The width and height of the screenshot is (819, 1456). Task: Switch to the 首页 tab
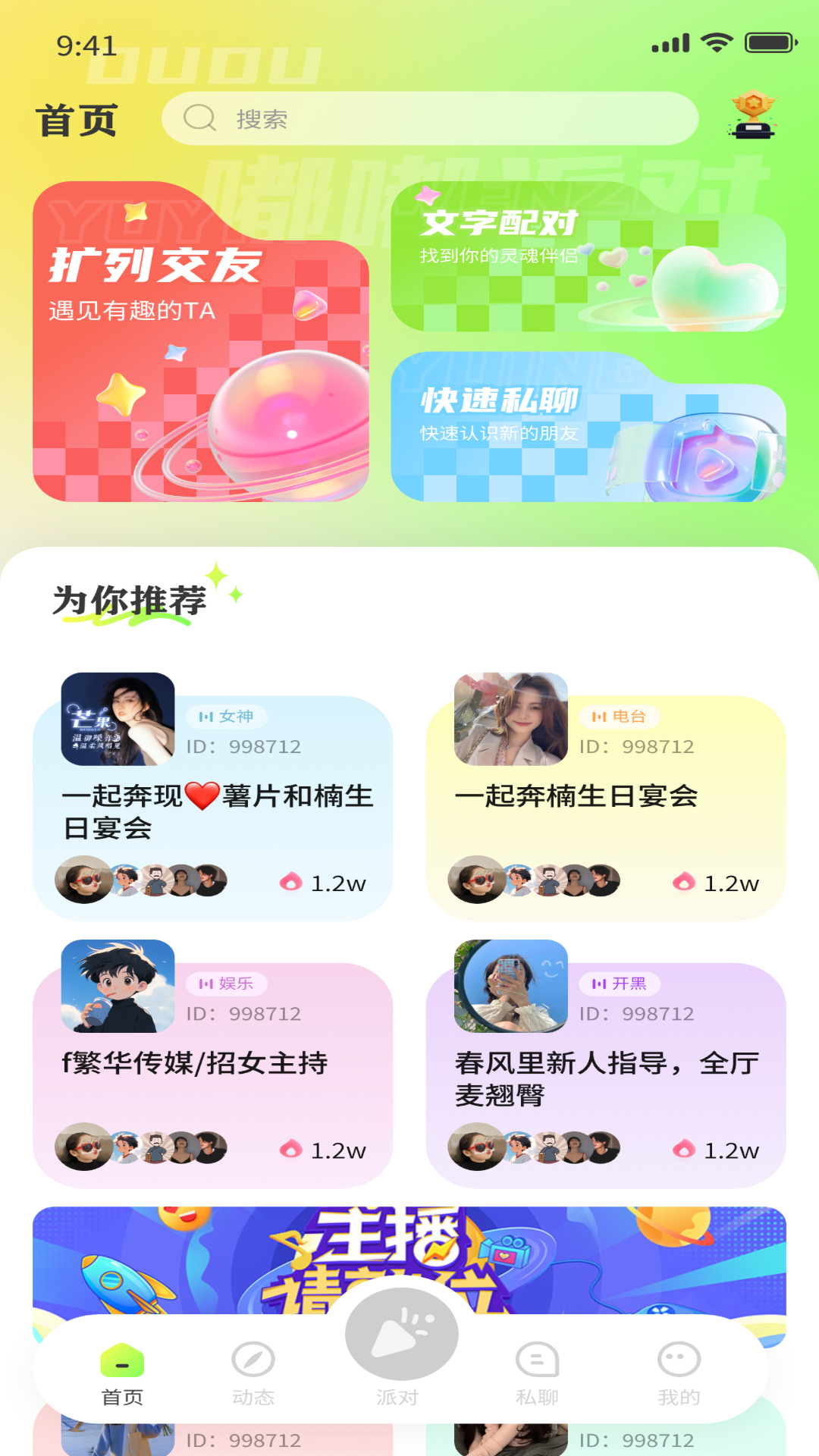pyautogui.click(x=122, y=1374)
